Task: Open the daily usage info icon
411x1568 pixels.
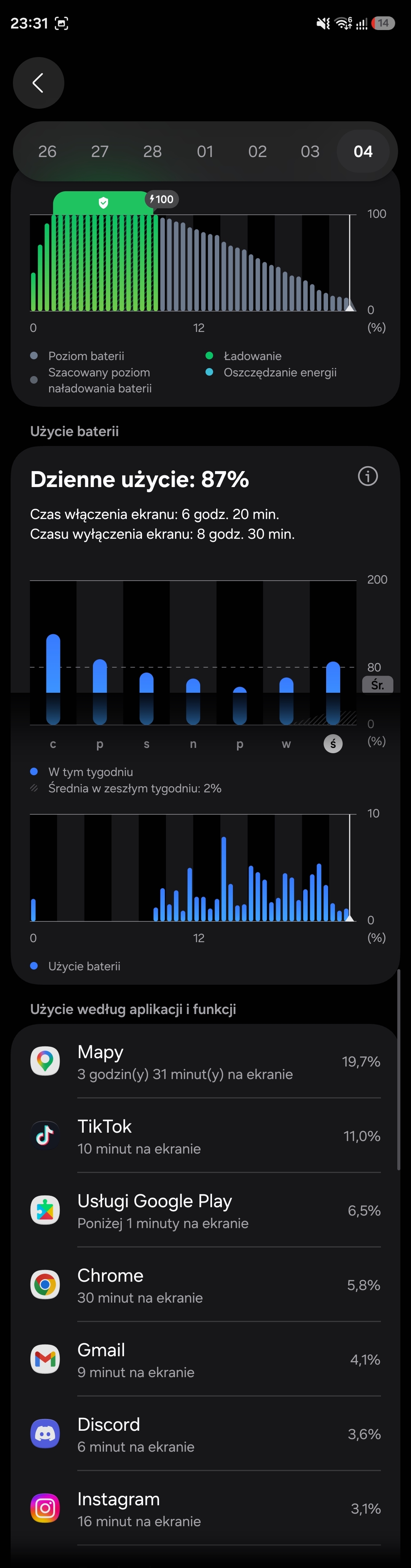Action: 368,476
